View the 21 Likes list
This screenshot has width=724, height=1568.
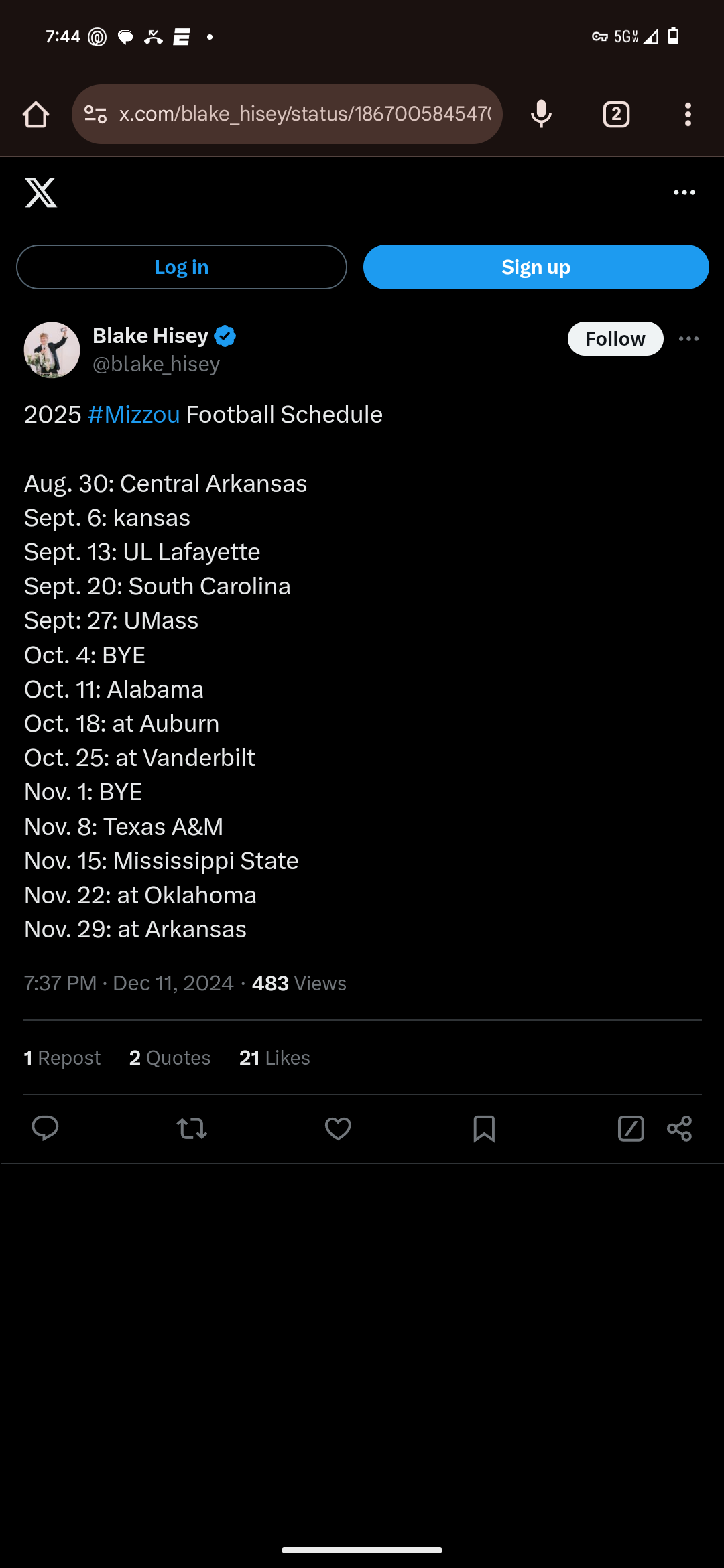(274, 1057)
